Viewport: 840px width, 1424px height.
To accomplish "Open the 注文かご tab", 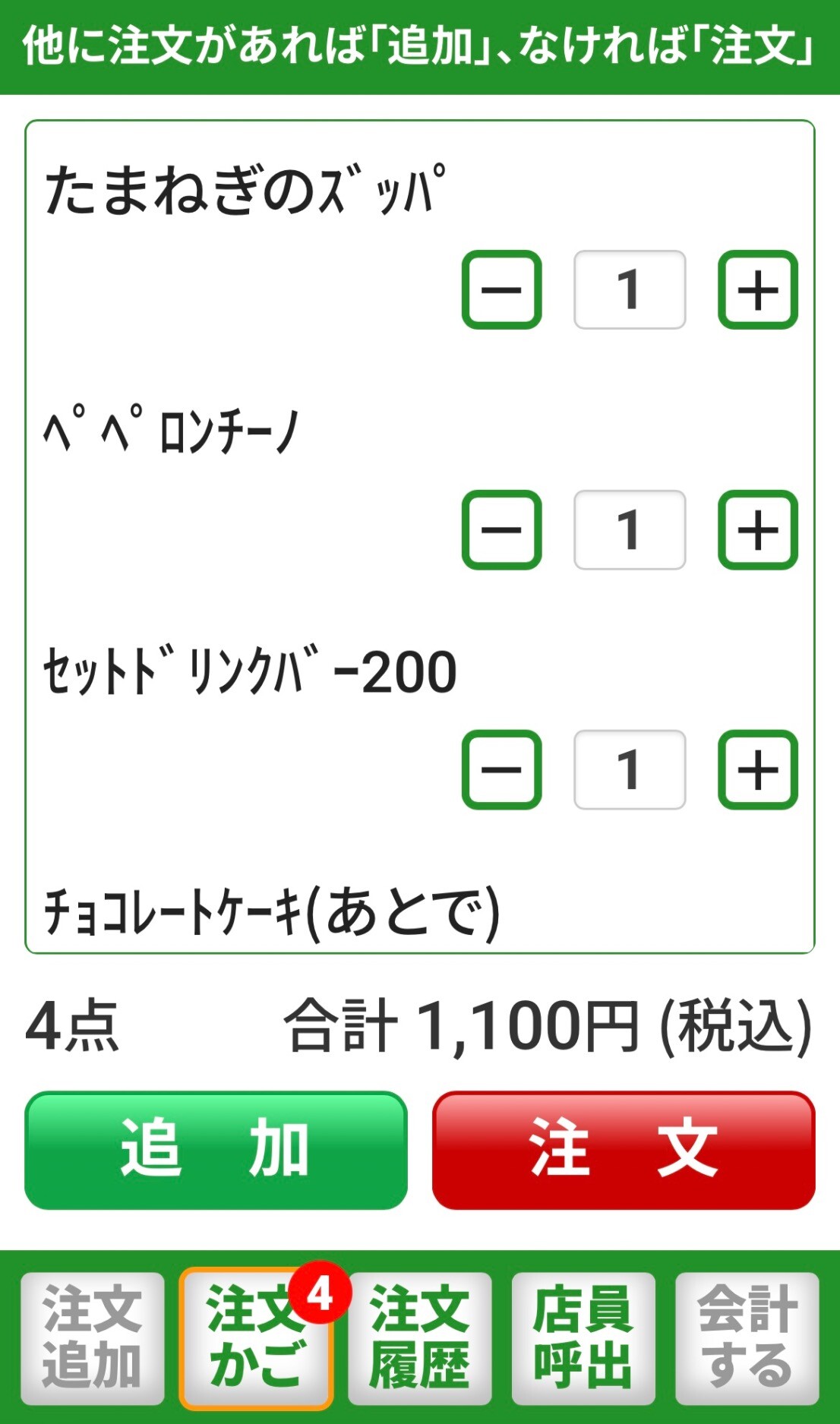I will (x=256, y=1338).
